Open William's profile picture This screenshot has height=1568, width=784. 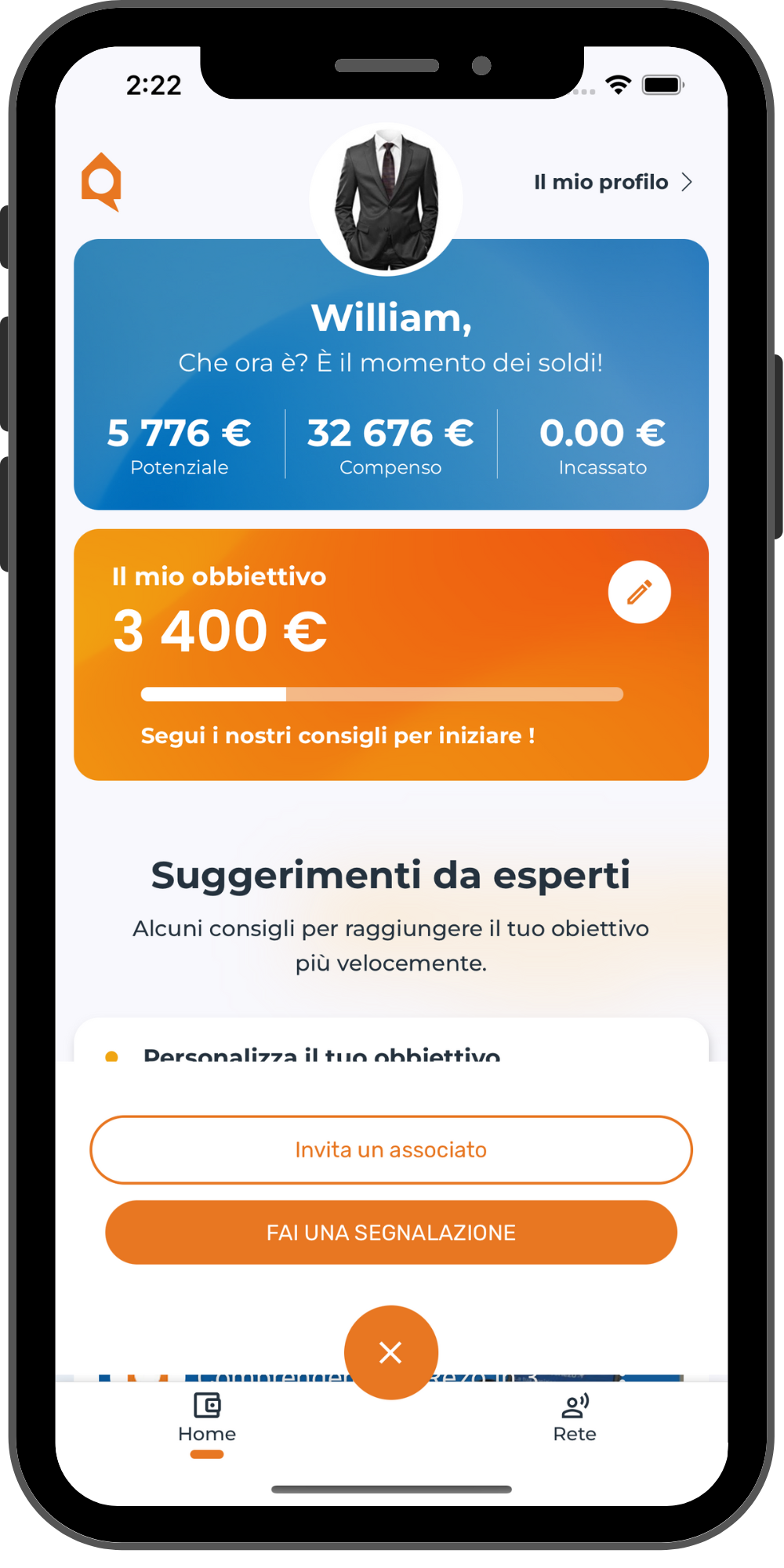pos(386,200)
